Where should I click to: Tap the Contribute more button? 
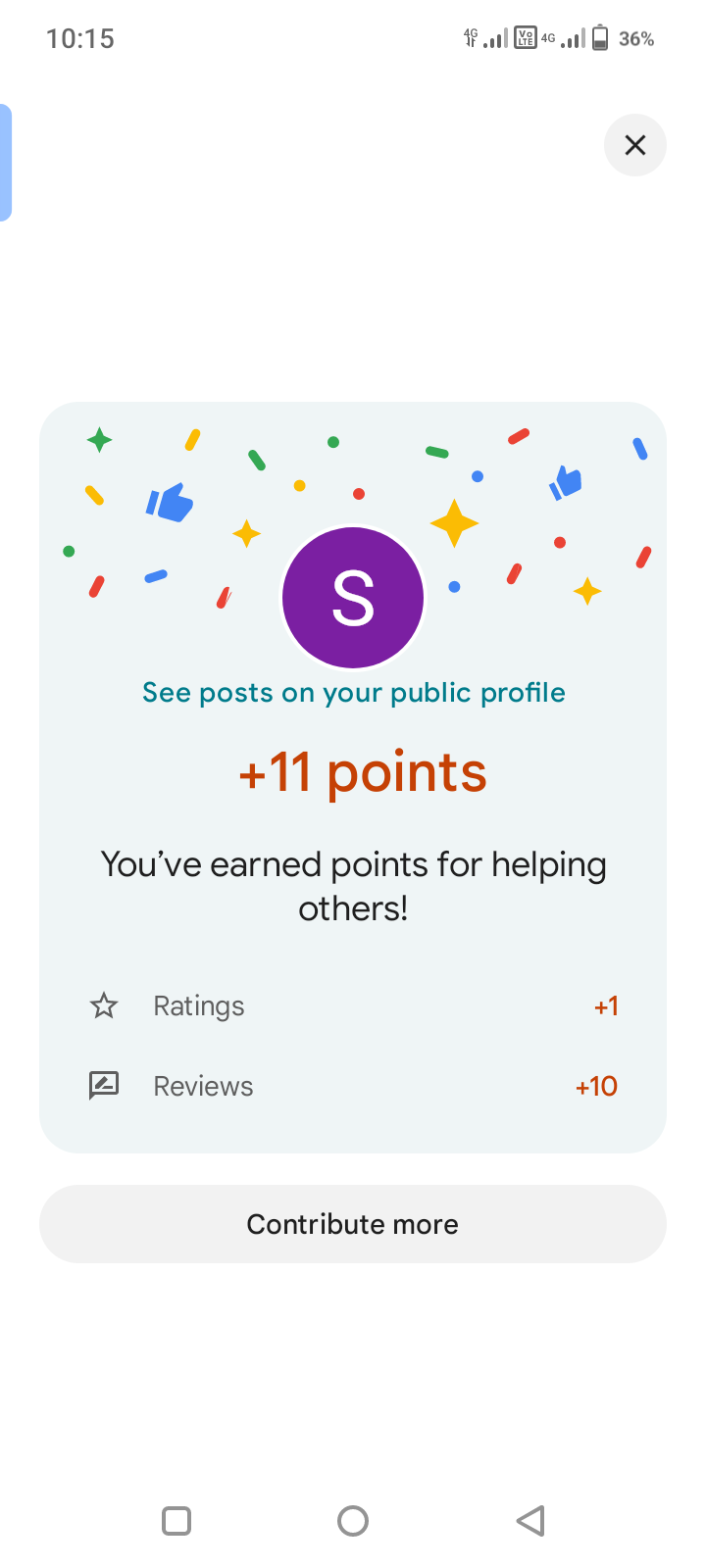click(353, 1224)
